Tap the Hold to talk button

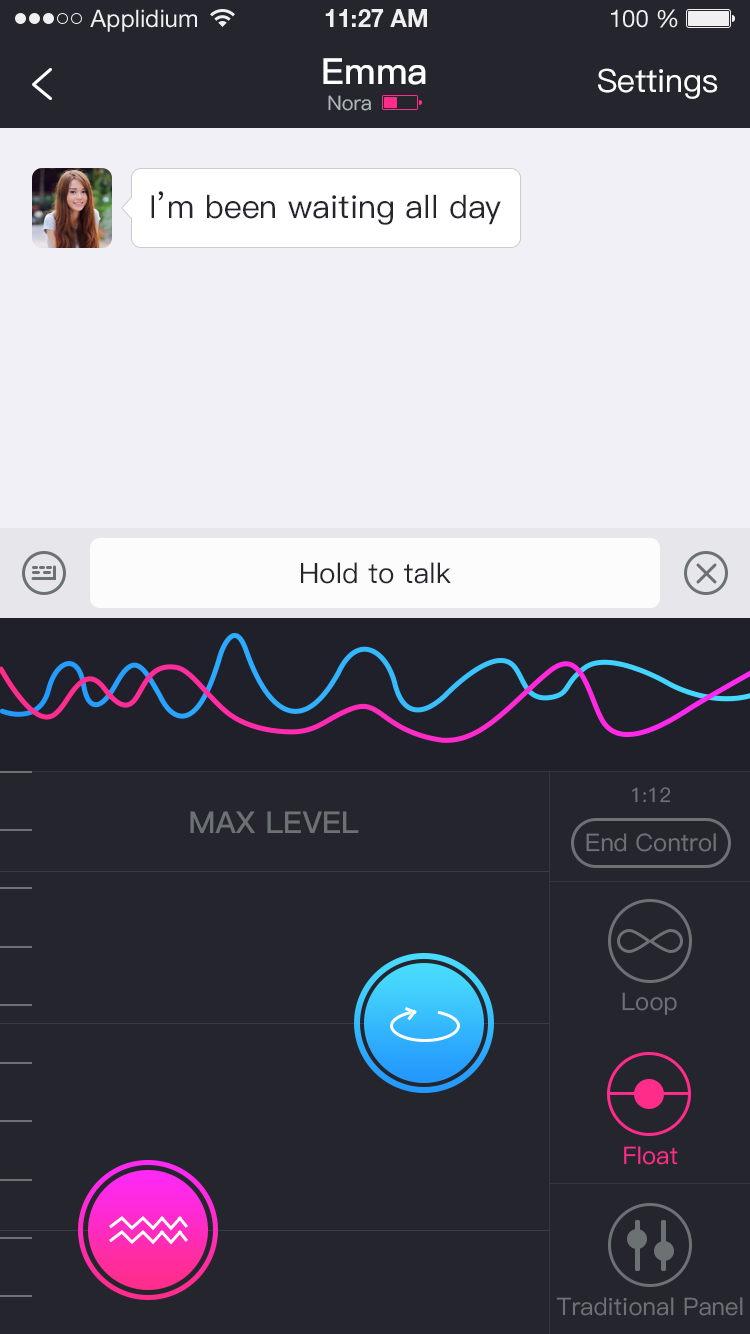click(x=374, y=573)
